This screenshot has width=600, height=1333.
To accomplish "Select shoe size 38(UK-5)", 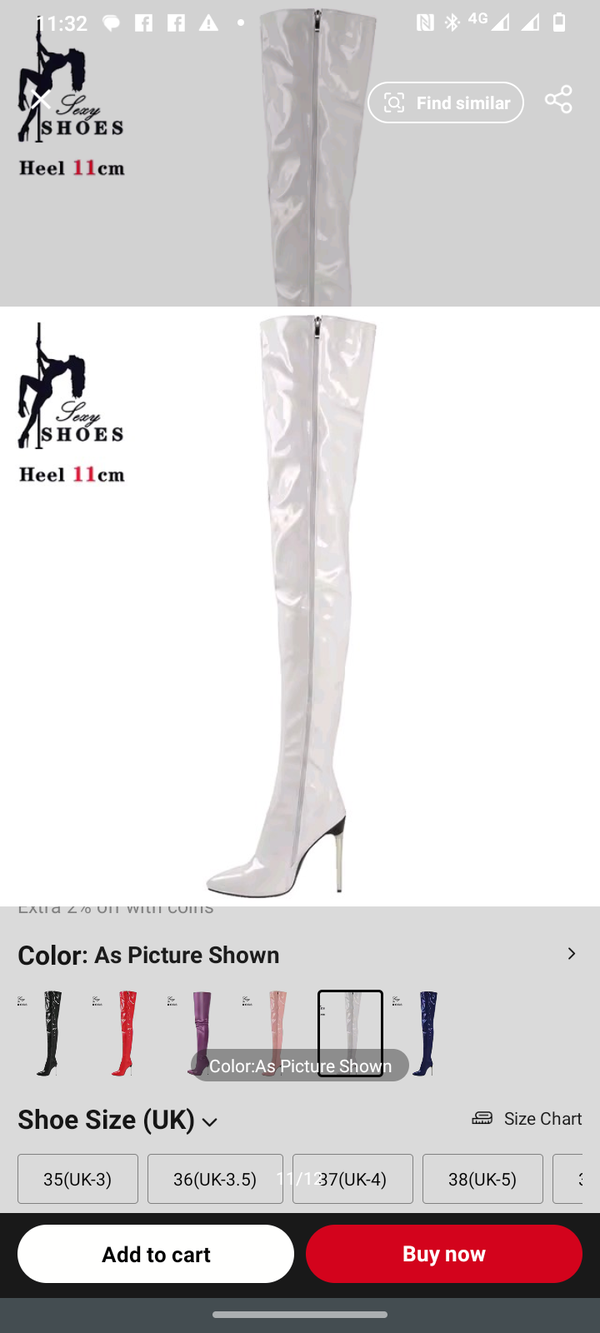I will click(x=482, y=1179).
